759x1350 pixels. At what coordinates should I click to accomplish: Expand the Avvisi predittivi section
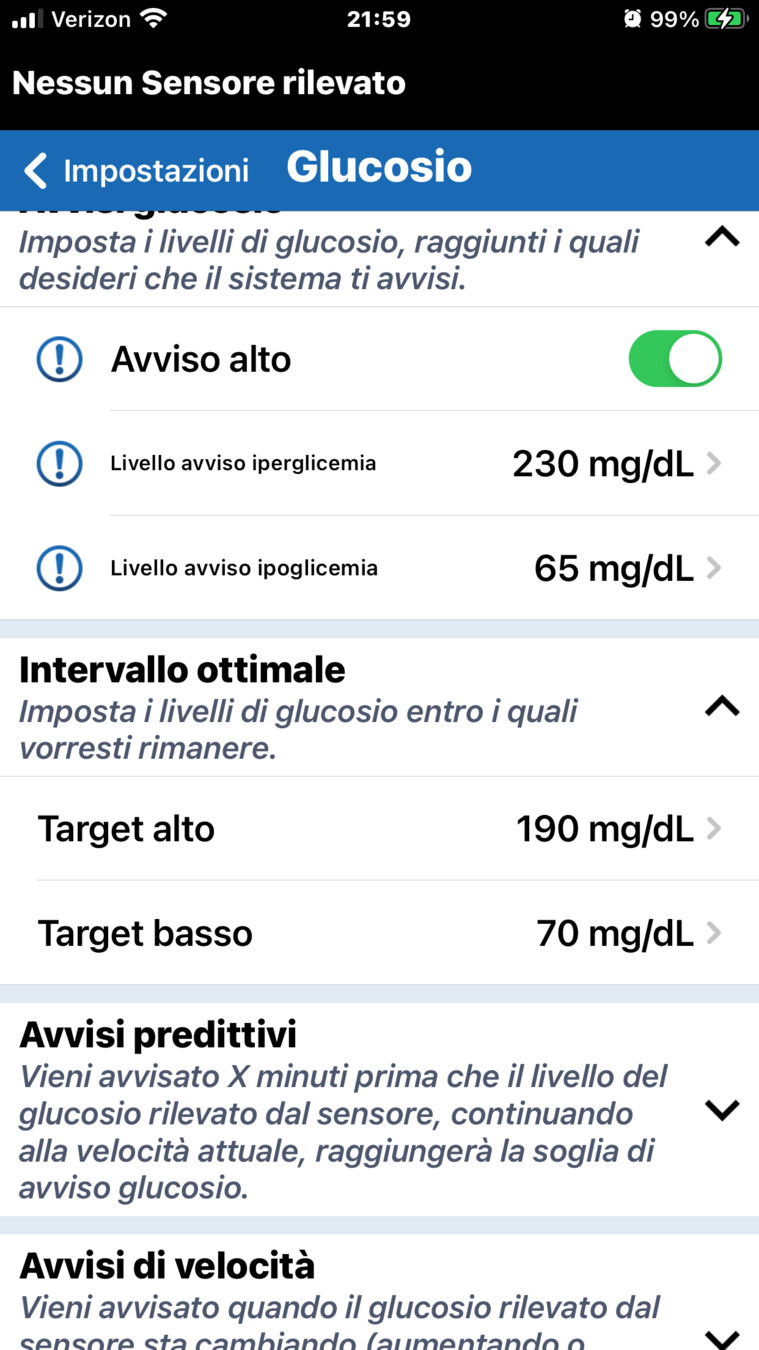click(721, 1110)
